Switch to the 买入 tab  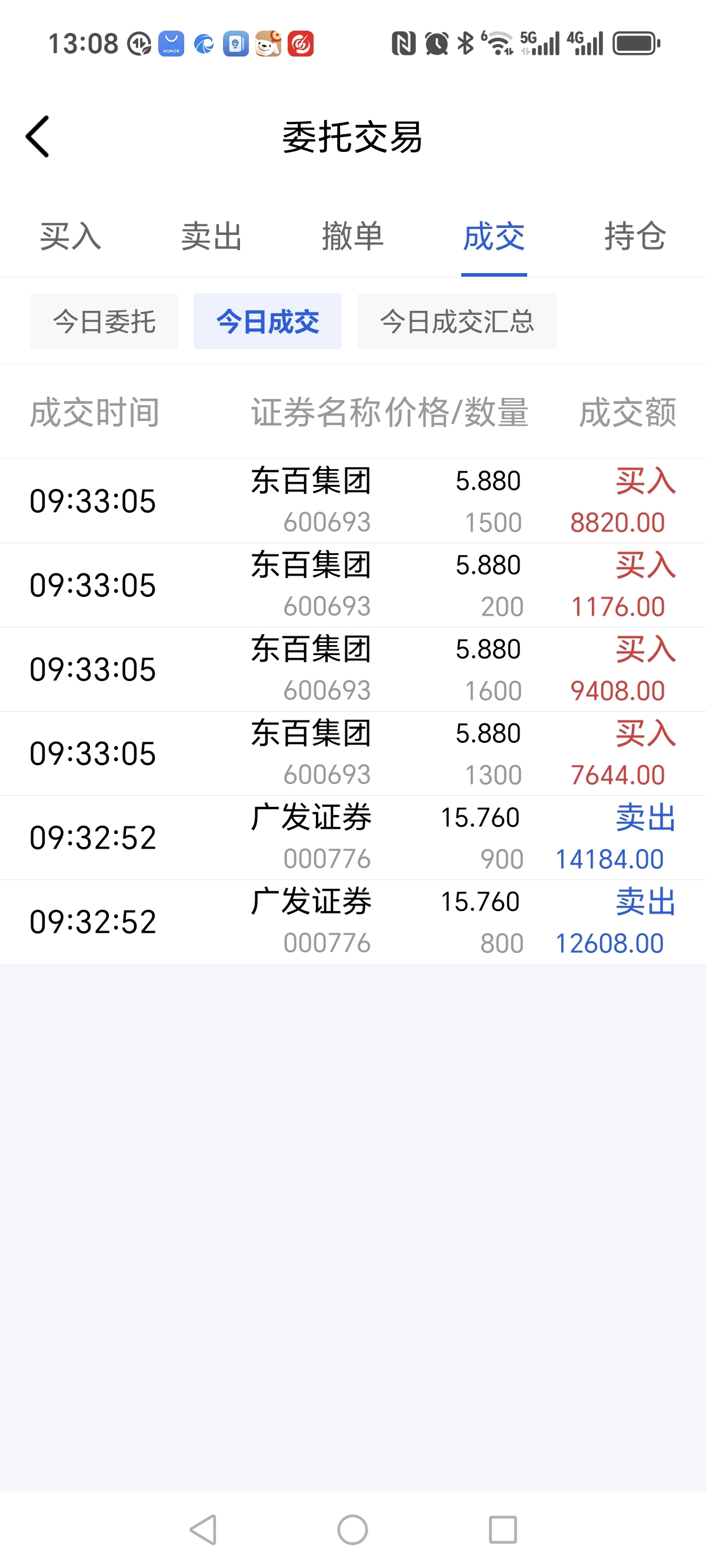[x=71, y=237]
